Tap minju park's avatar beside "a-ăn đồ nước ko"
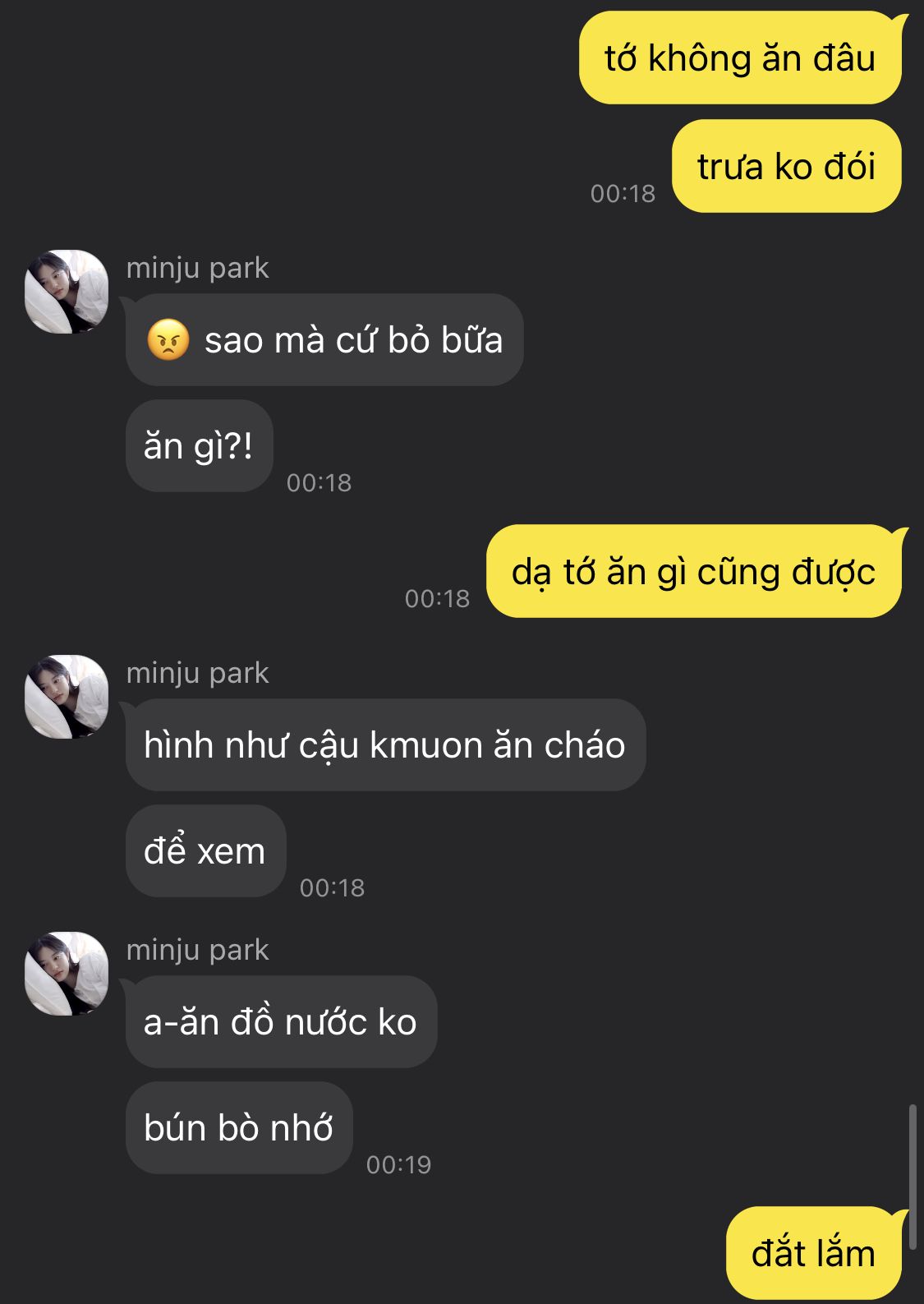The image size is (924, 1304). click(67, 974)
